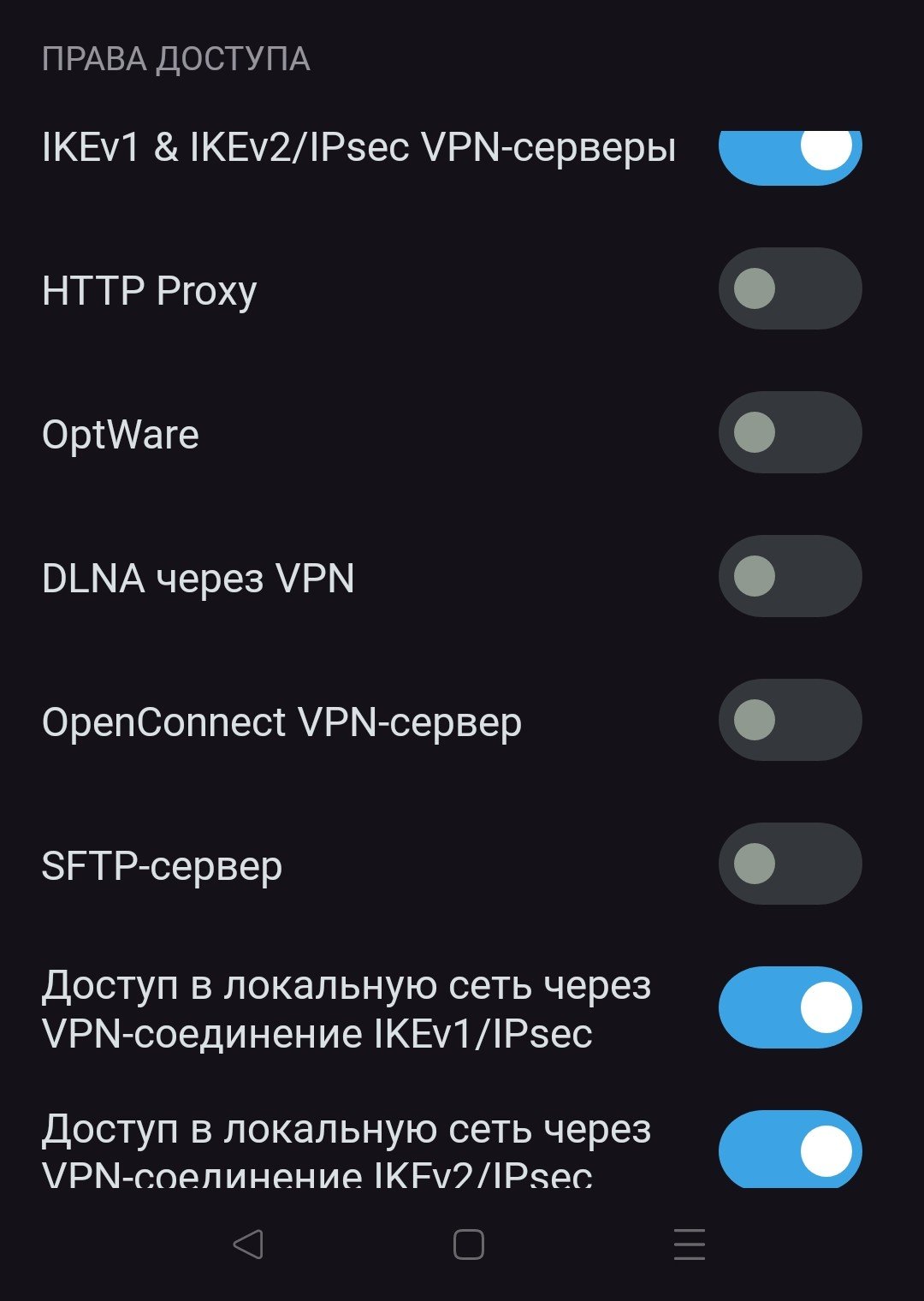Enable DLNA через VPN switch
The width and height of the screenshot is (924, 1301).
[790, 576]
